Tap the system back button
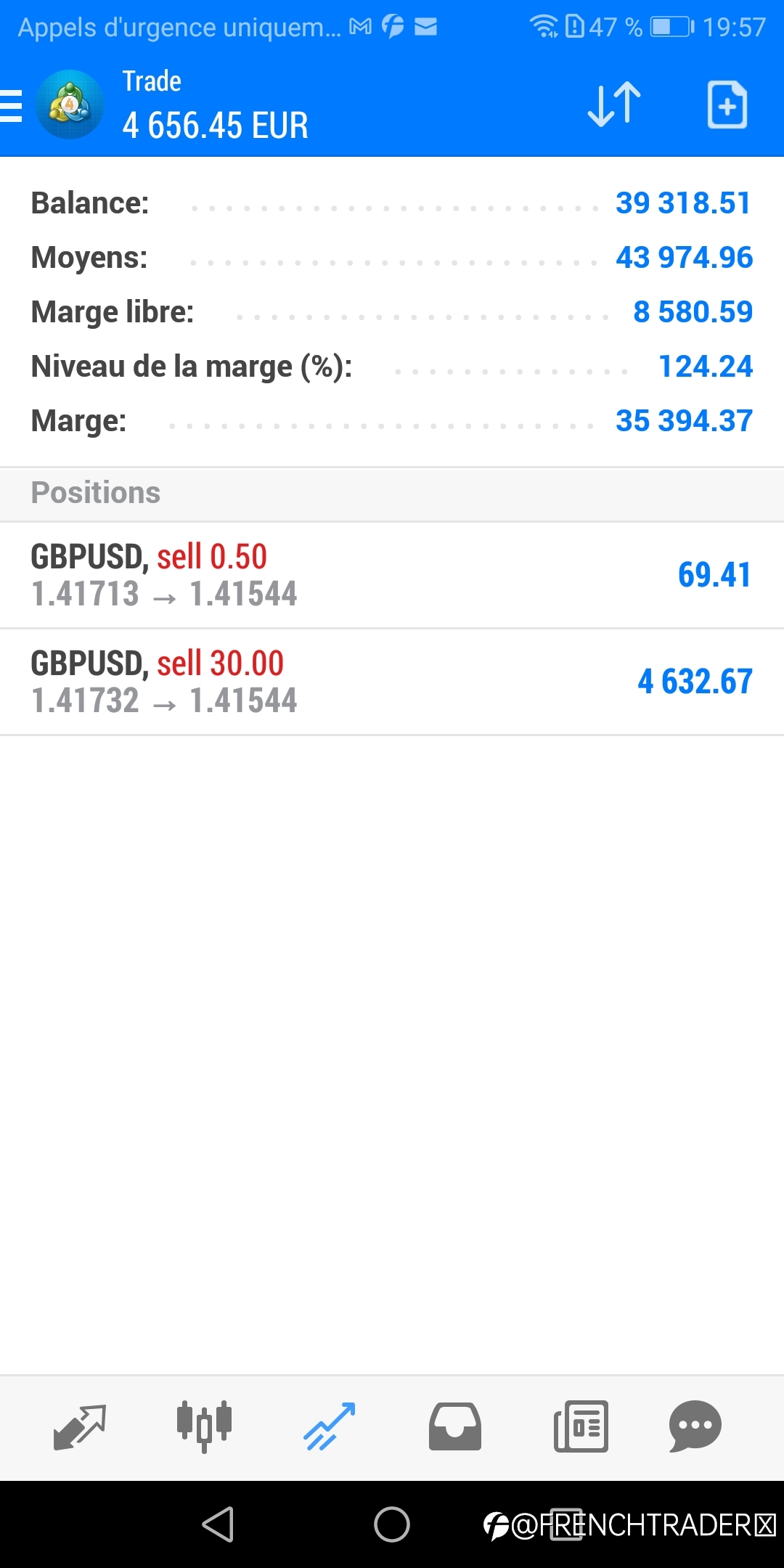The image size is (784, 1568). (218, 1524)
